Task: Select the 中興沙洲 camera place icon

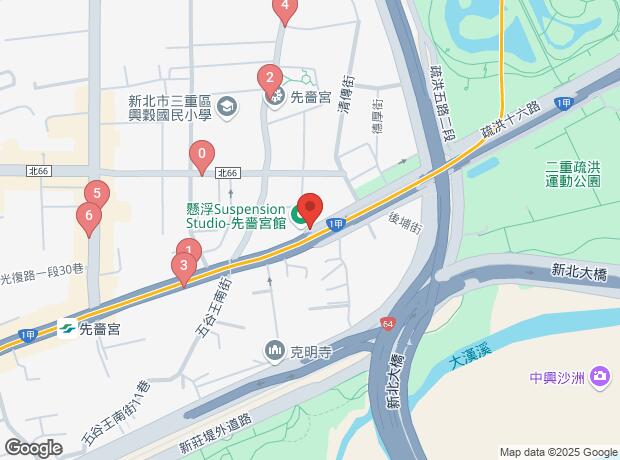Action: pos(600,377)
